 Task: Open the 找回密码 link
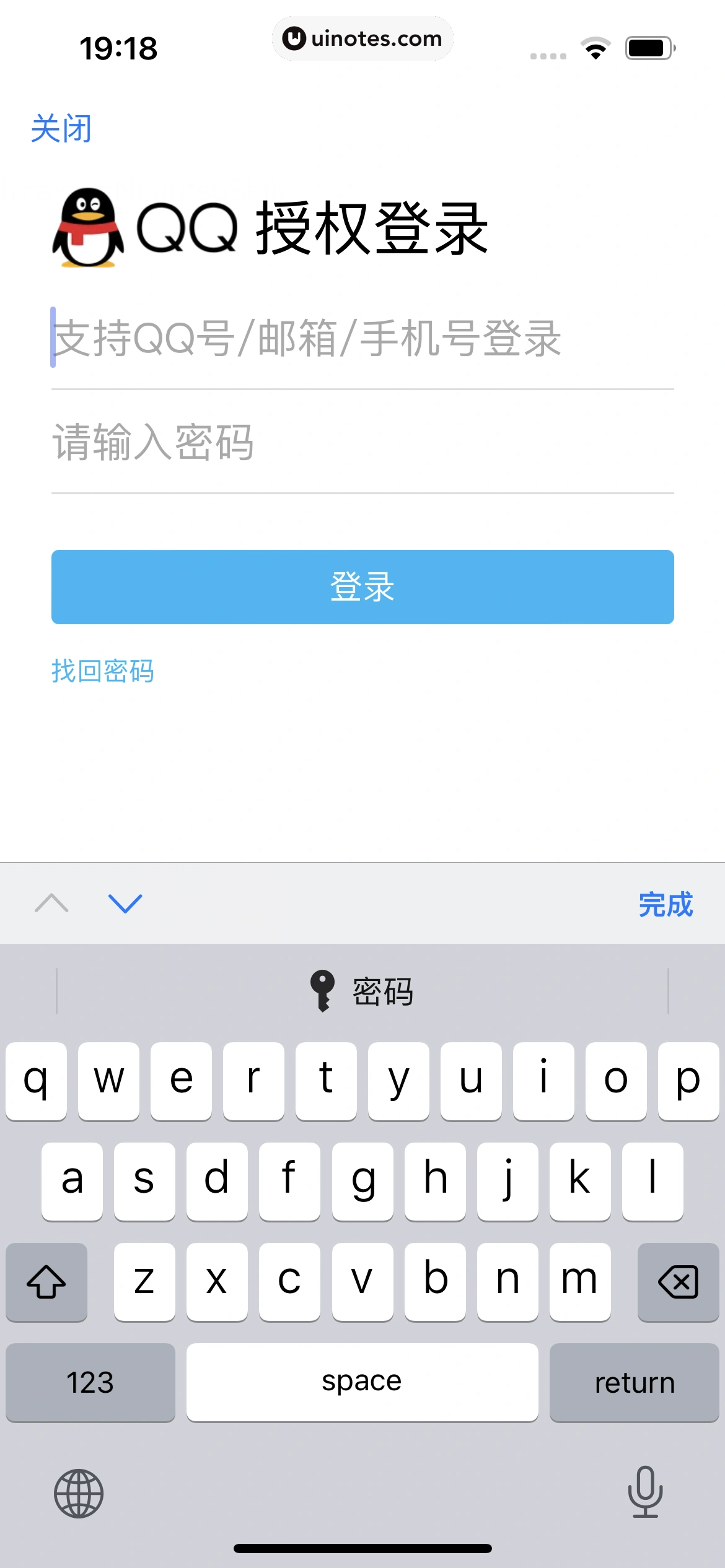pyautogui.click(x=103, y=671)
